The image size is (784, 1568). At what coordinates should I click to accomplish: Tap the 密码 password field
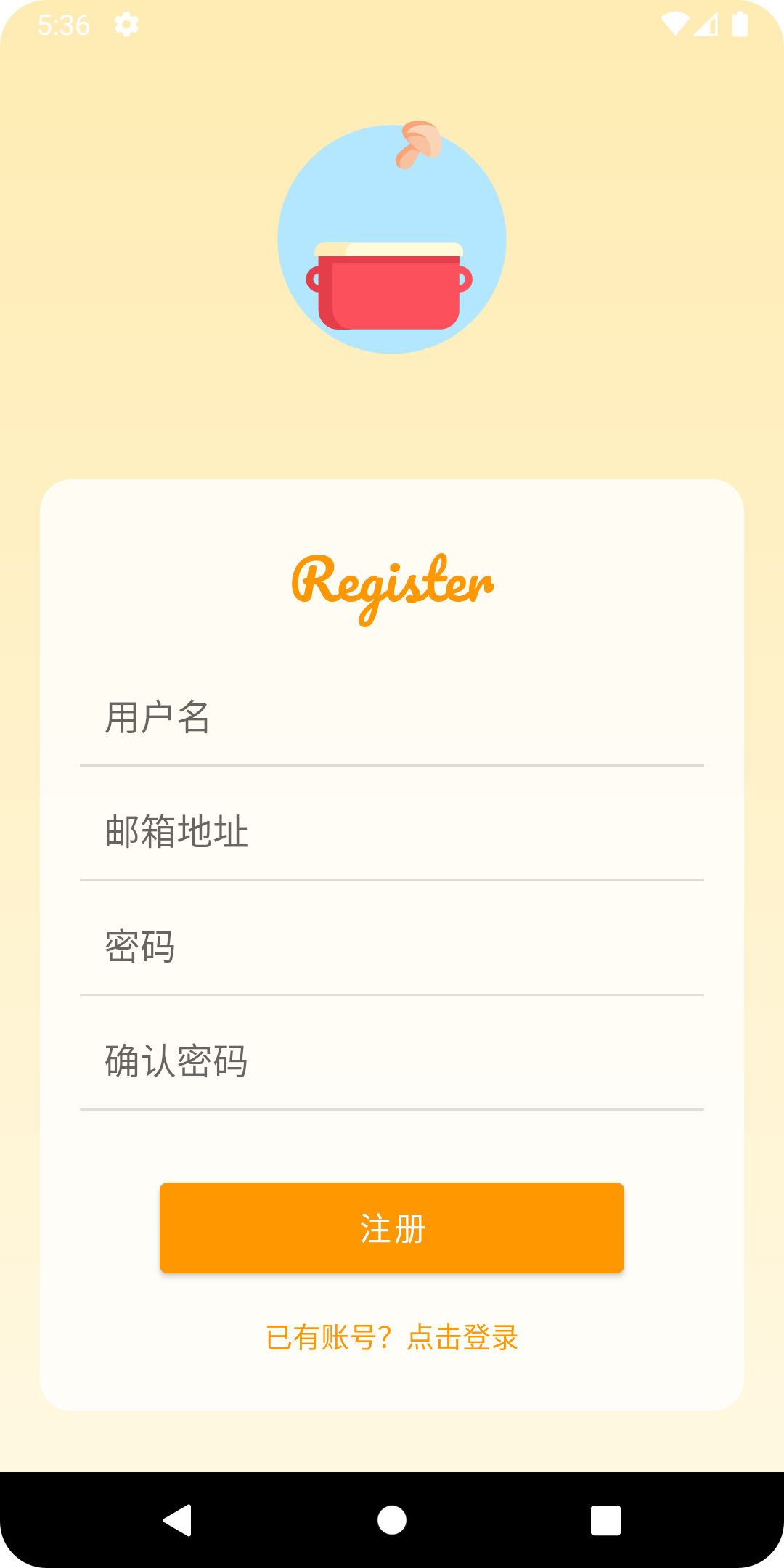click(392, 947)
